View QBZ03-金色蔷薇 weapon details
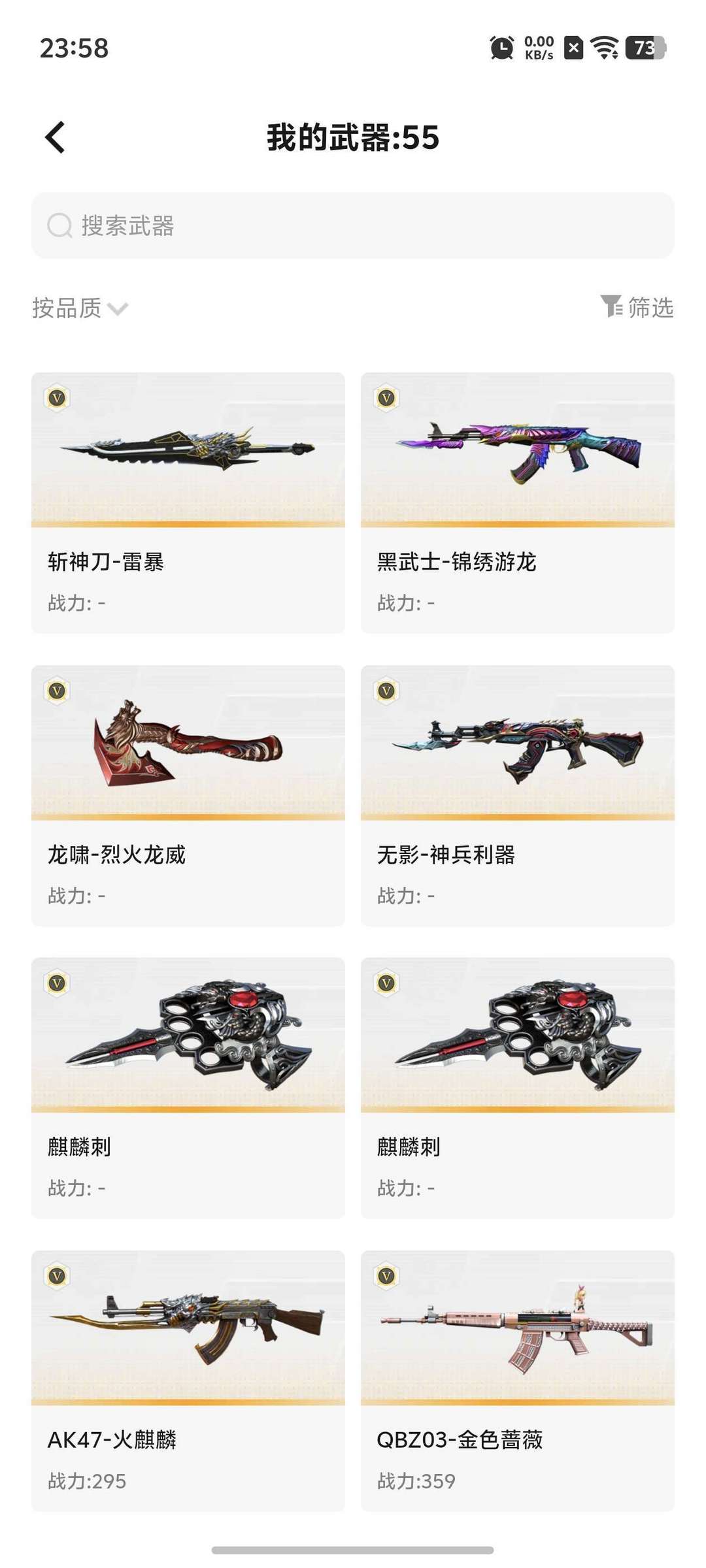 tap(518, 1380)
